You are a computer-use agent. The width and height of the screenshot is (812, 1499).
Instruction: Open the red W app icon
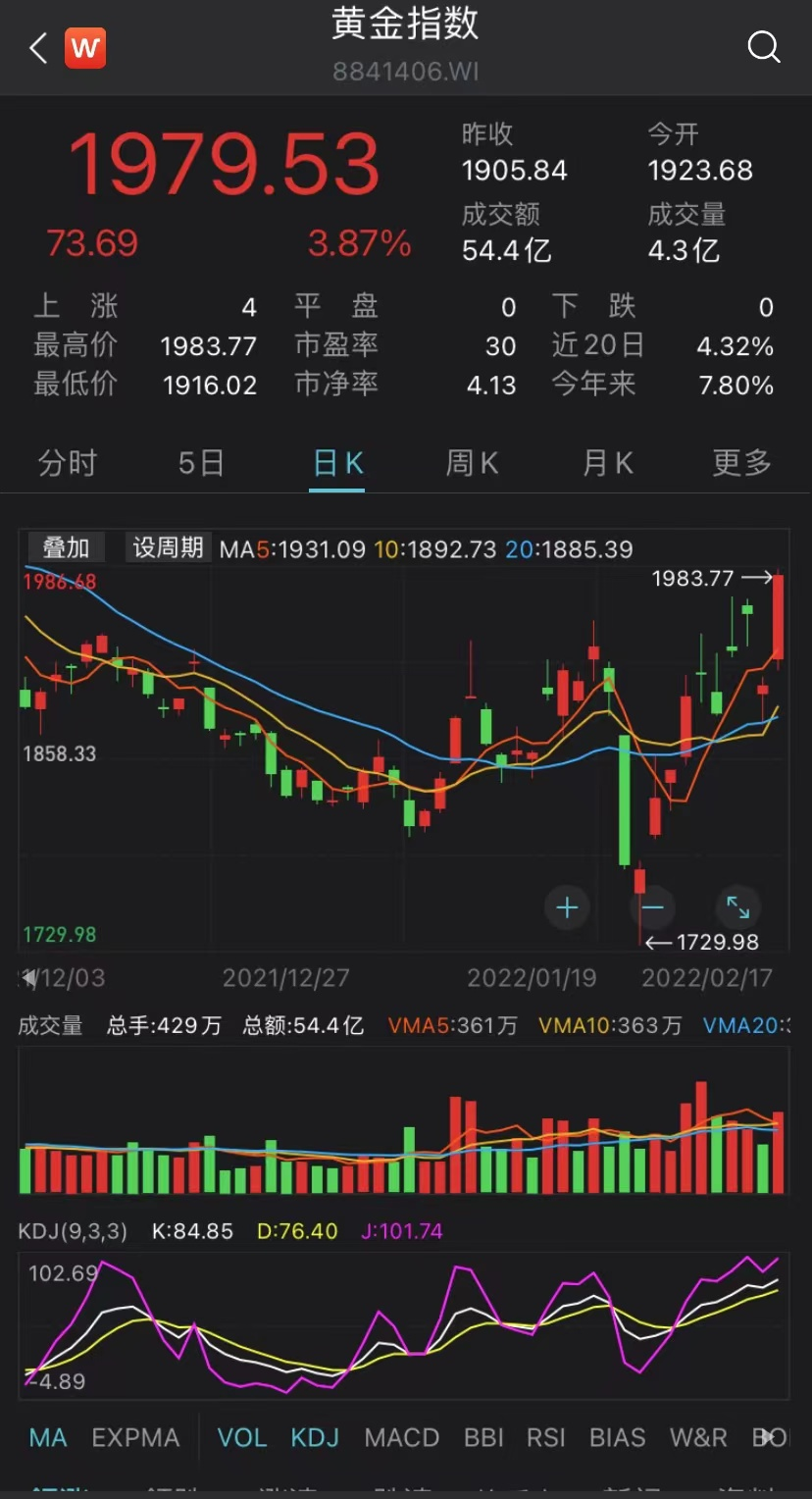tap(85, 48)
